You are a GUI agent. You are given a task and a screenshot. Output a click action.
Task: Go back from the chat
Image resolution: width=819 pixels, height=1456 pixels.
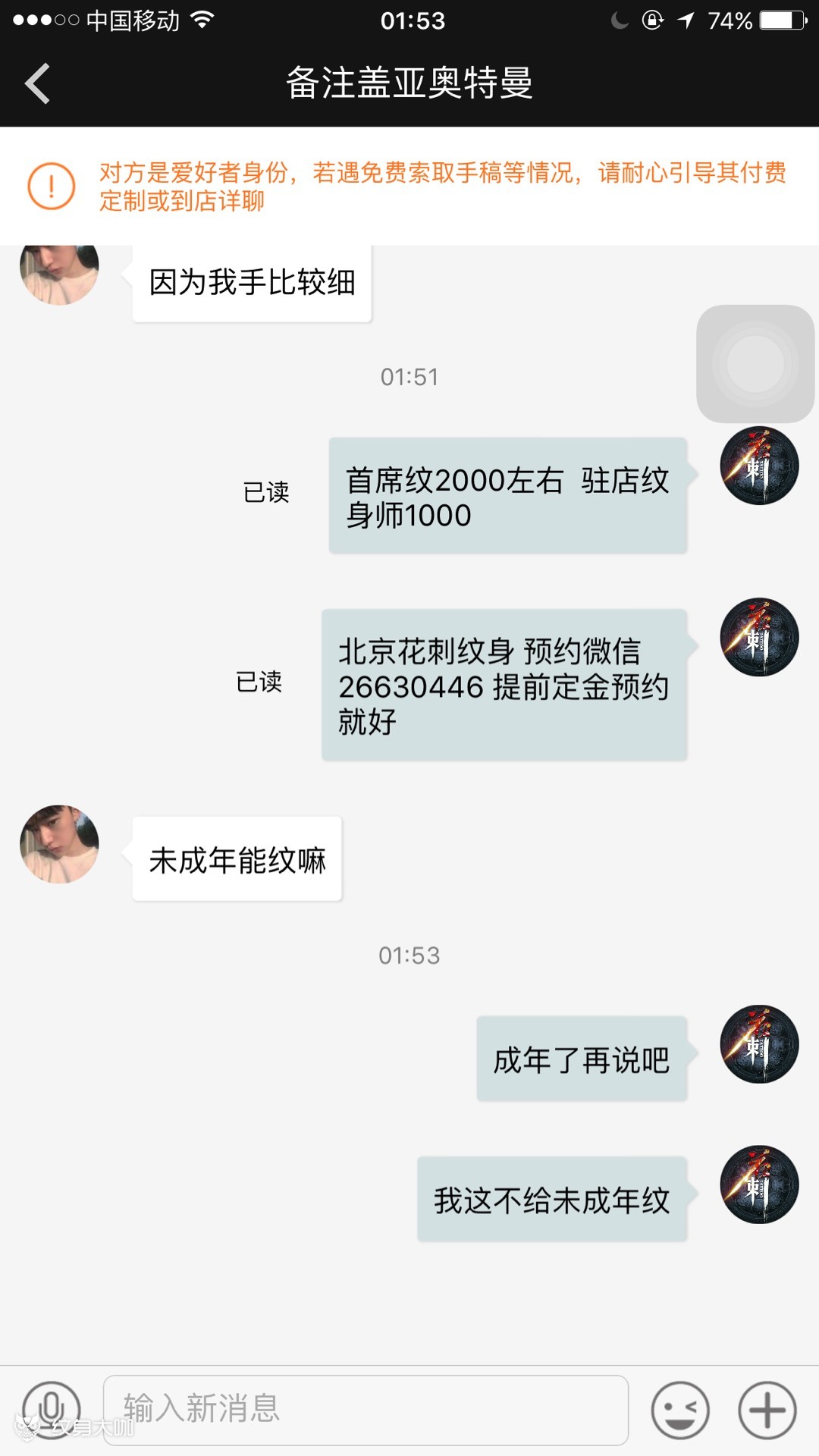tap(38, 83)
